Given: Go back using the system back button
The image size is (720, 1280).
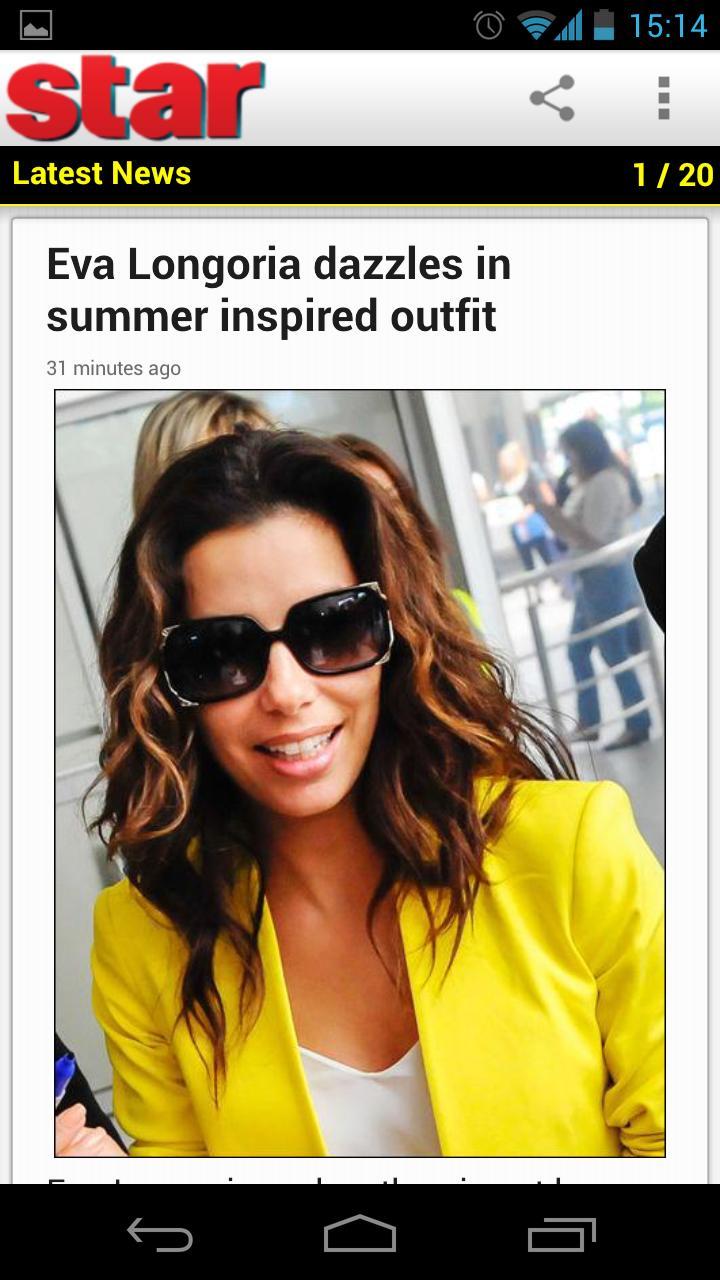Looking at the screenshot, I should (x=160, y=1235).
